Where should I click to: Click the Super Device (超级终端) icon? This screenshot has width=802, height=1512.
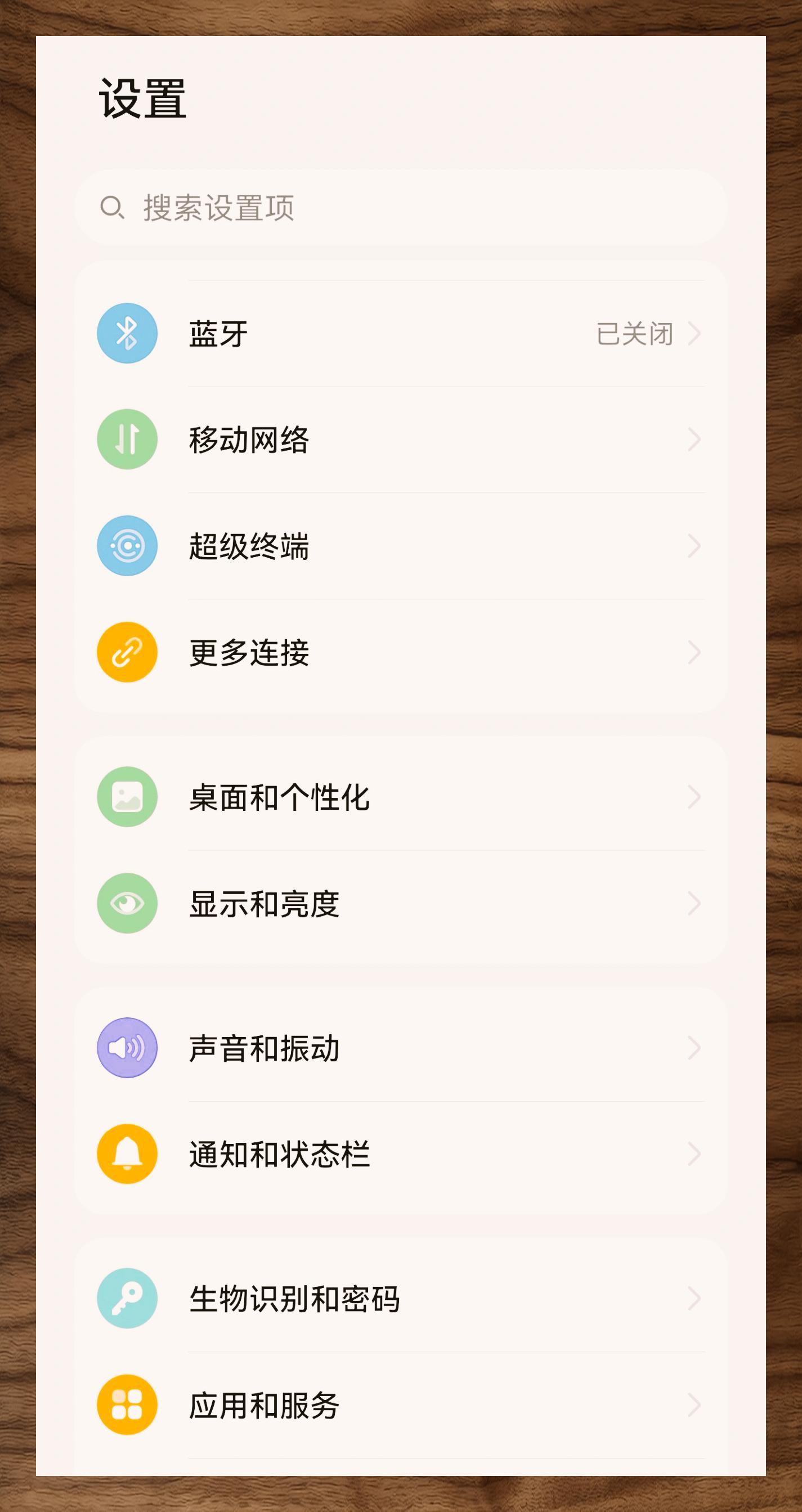[x=127, y=545]
